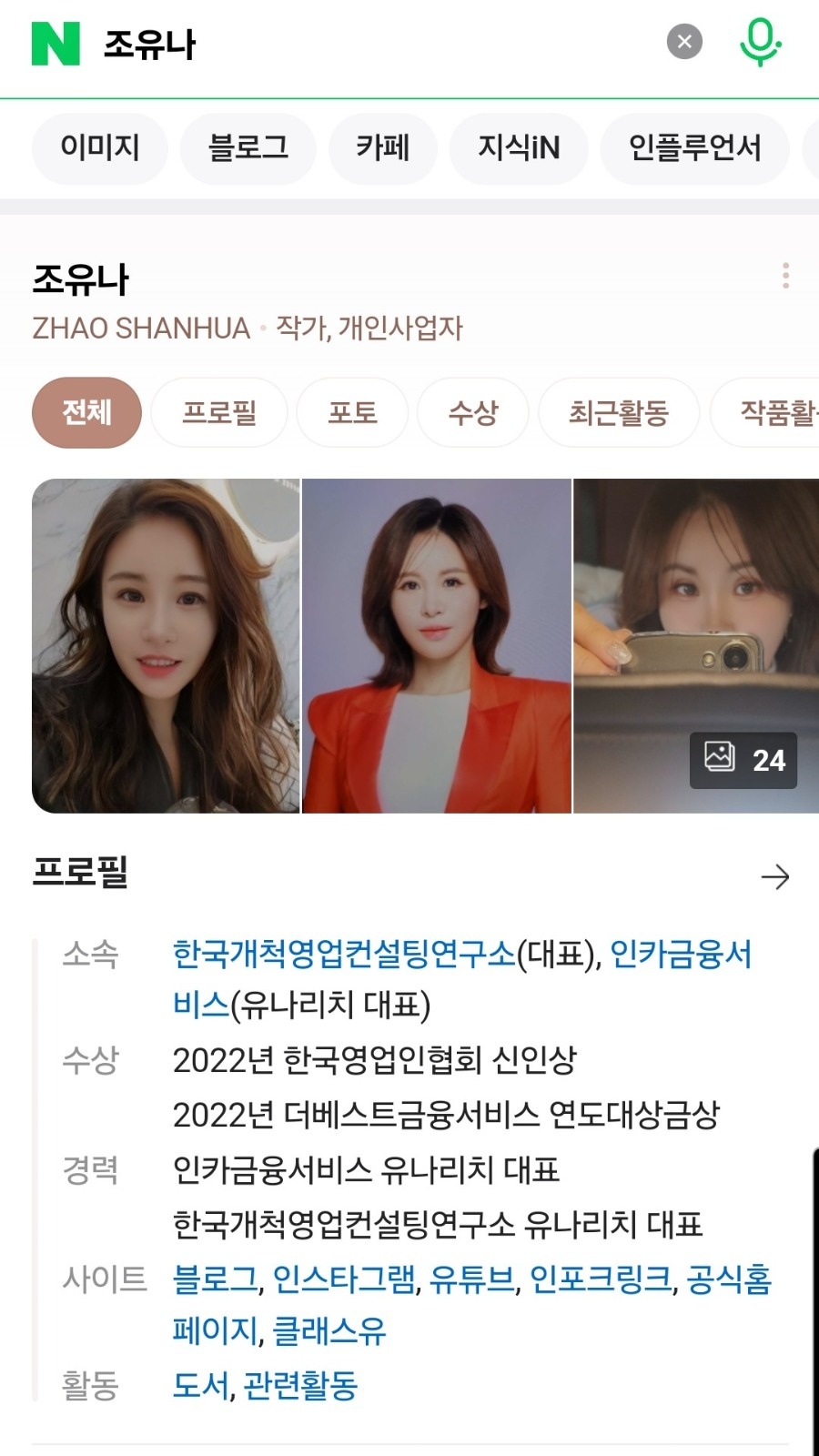The image size is (819, 1456).
Task: Open the Naver home logo
Action: [56, 44]
